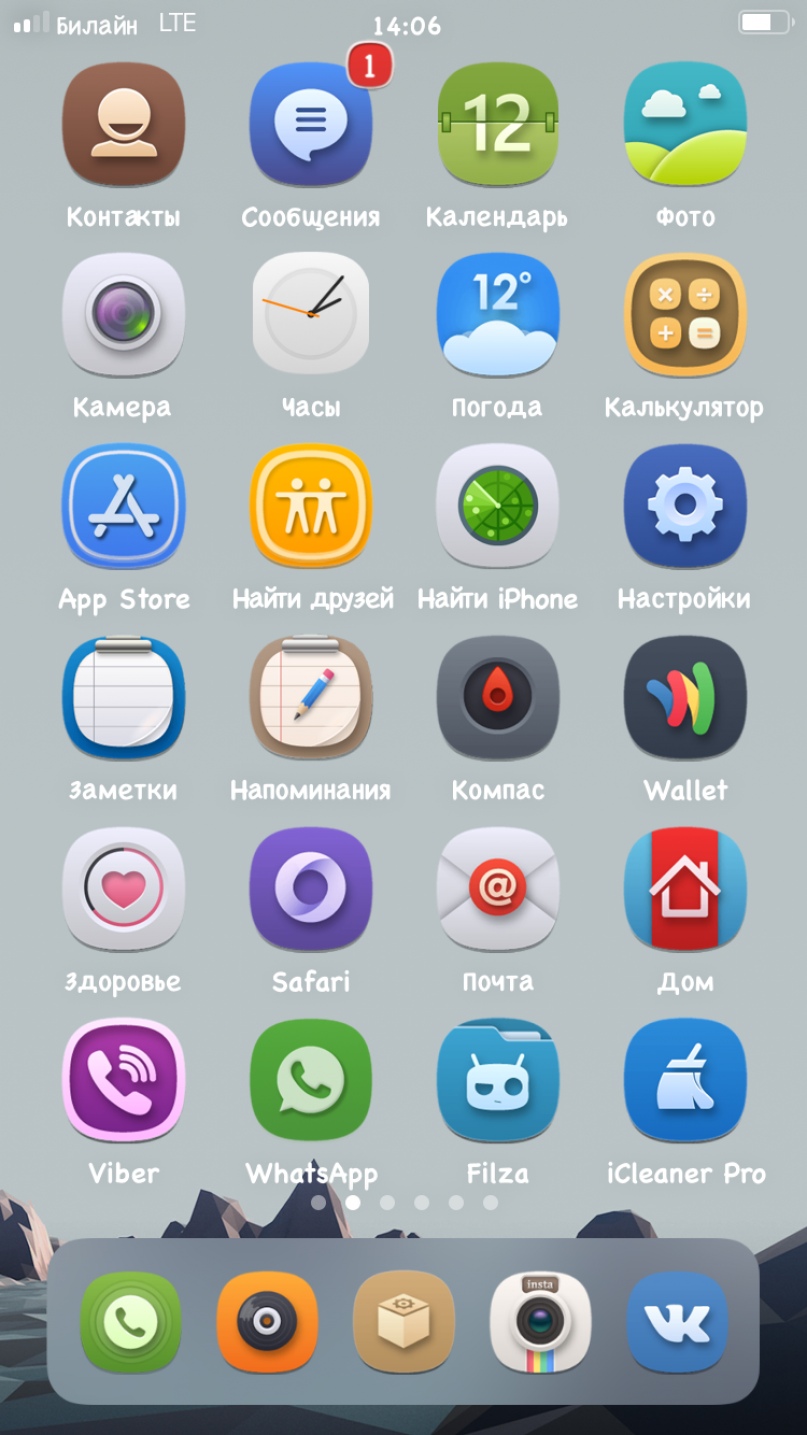This screenshot has height=1435, width=807.
Task: Open the App Store
Action: pyautogui.click(x=123, y=506)
